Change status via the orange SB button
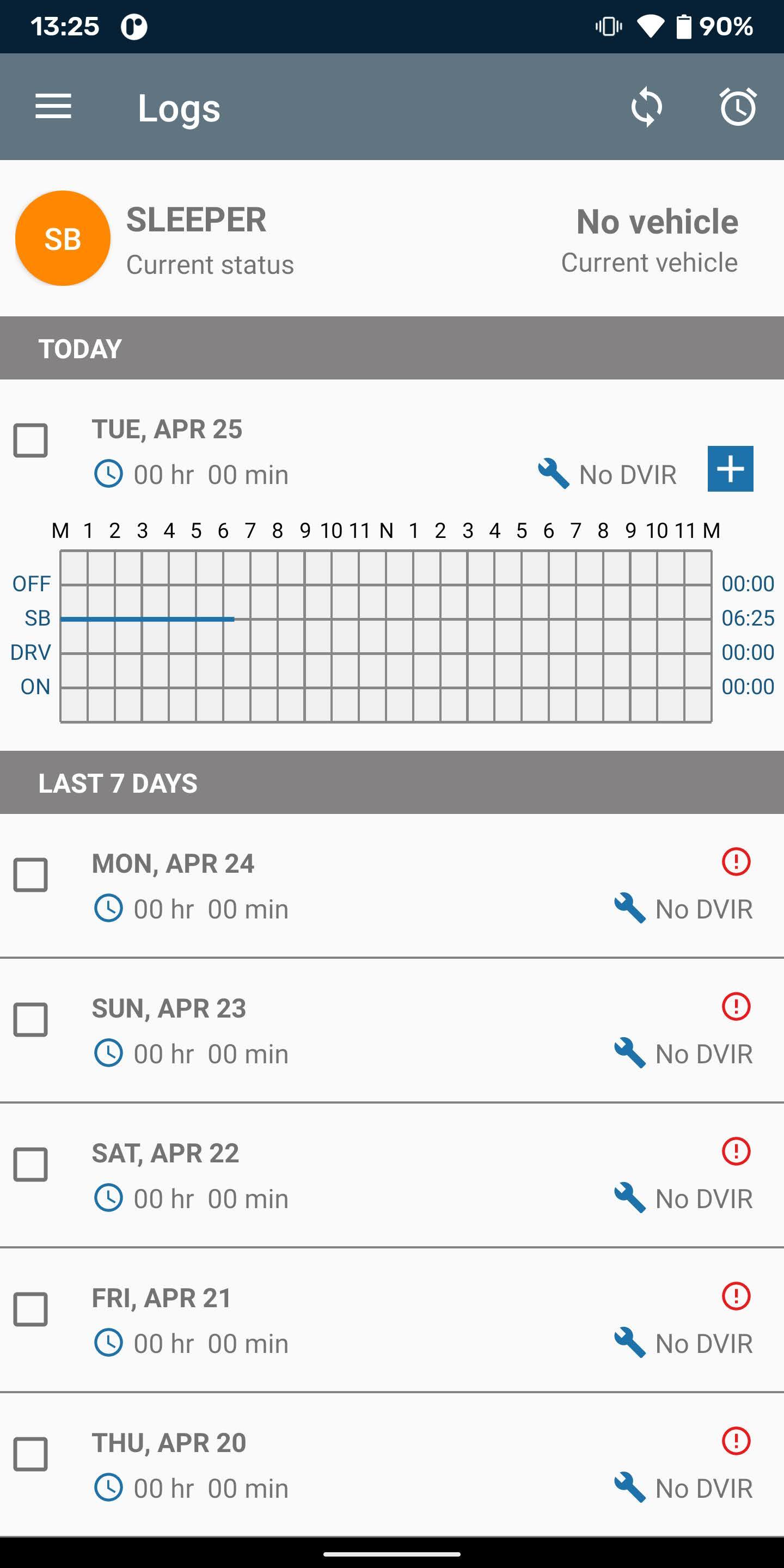The height and width of the screenshot is (1568, 784). coord(63,238)
